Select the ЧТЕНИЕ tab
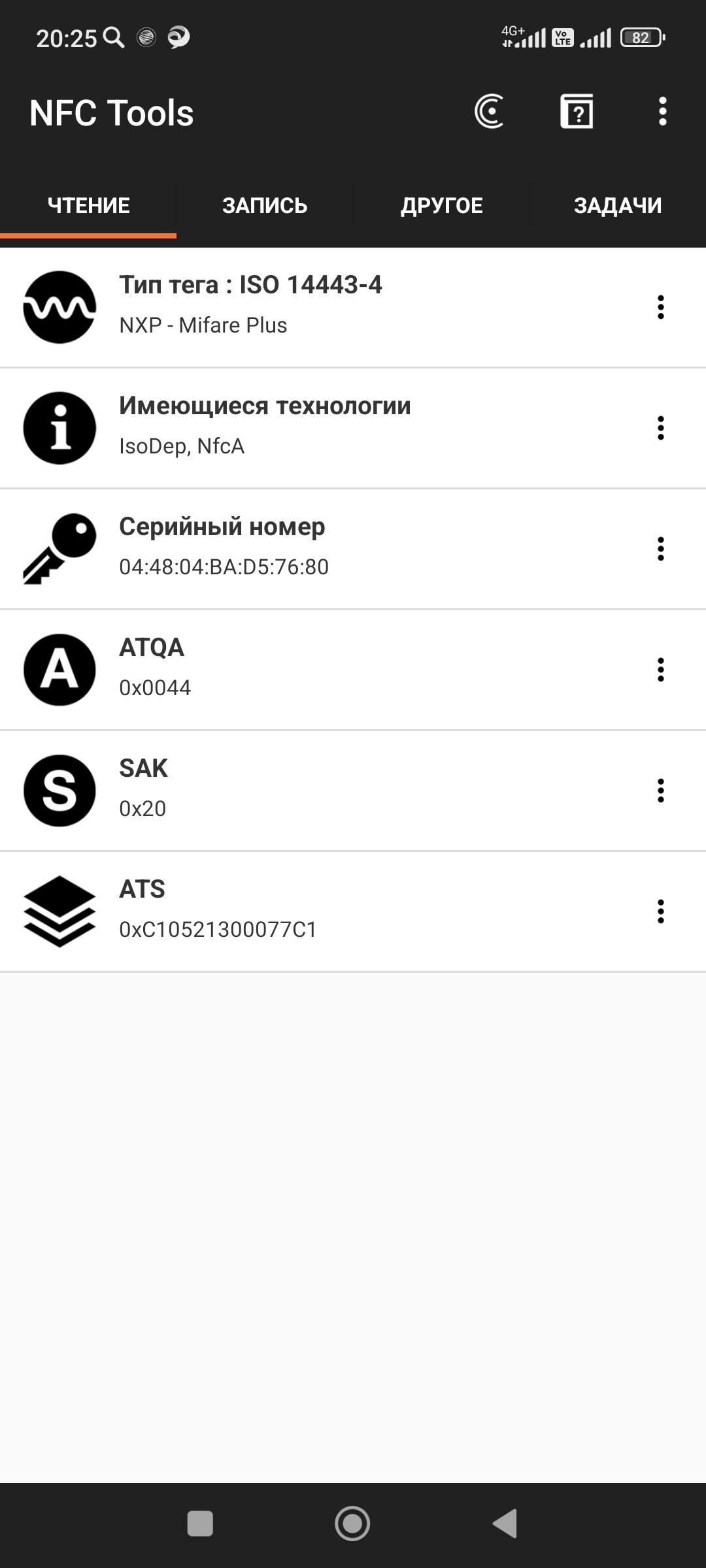The width and height of the screenshot is (706, 1568). [x=88, y=206]
